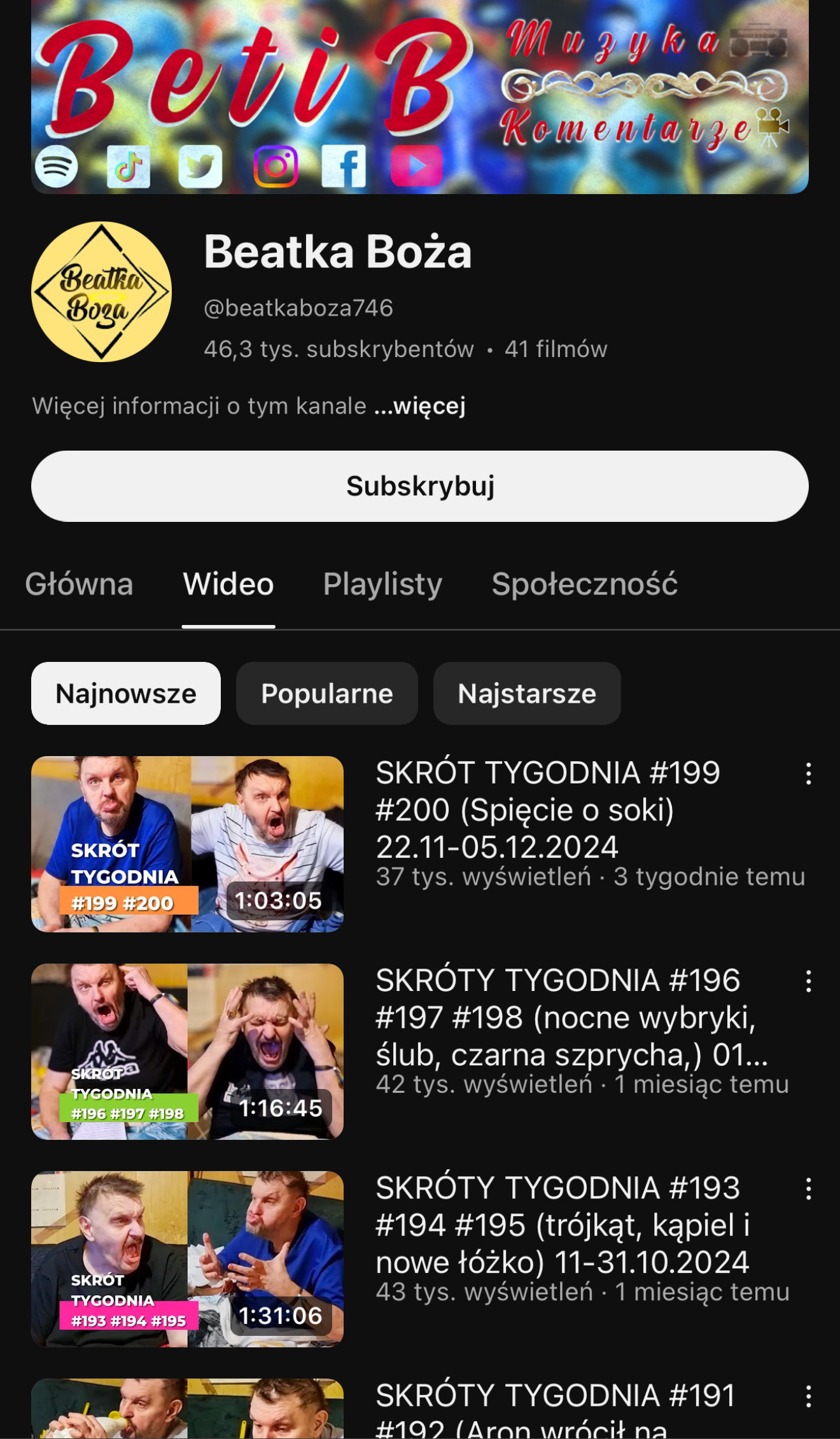Show more options for #196 #197 #198 video
Viewport: 840px width, 1439px height.
(808, 981)
